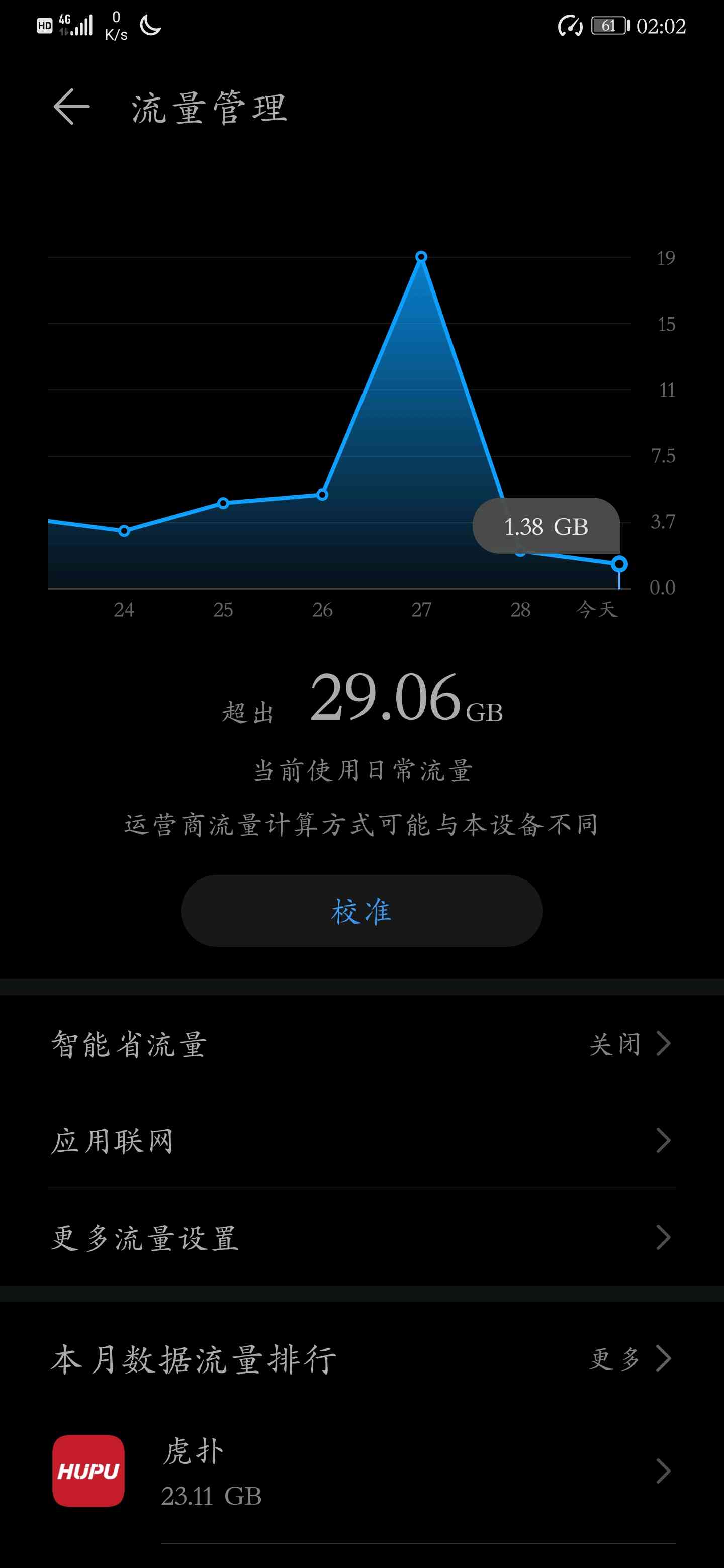Tap the 校准 button
724x1568 pixels.
coord(361,911)
